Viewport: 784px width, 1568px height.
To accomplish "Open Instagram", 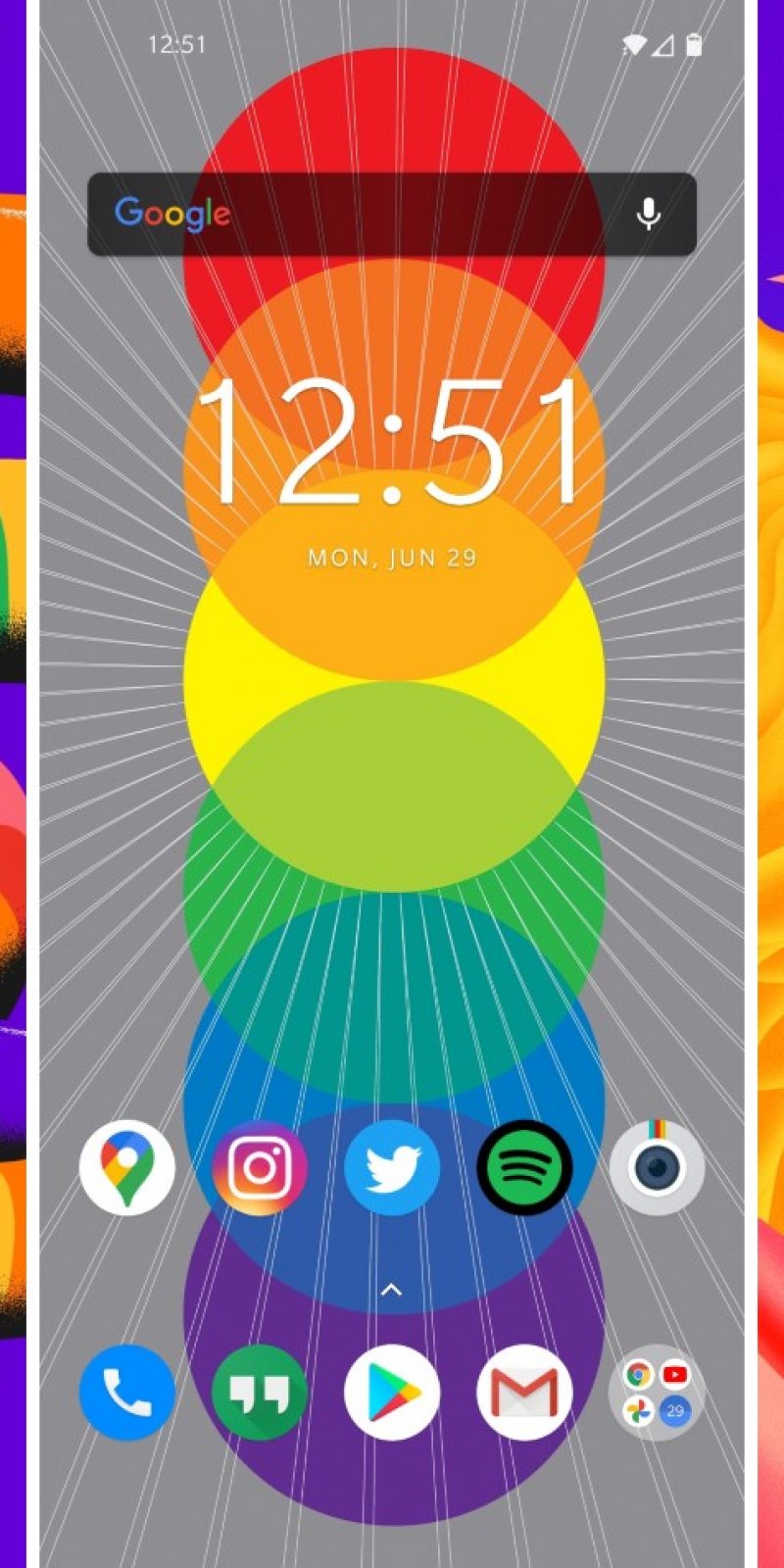I will pos(260,1167).
